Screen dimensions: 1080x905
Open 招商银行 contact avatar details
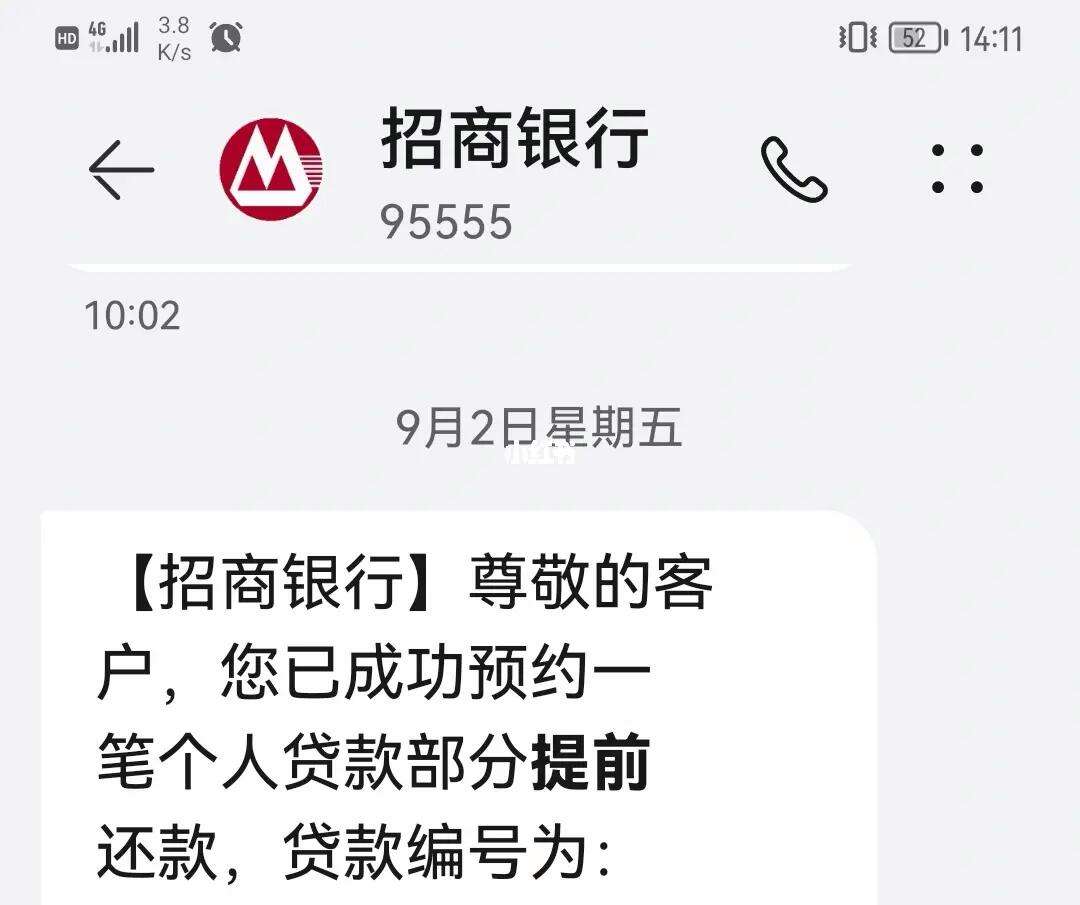pos(271,169)
